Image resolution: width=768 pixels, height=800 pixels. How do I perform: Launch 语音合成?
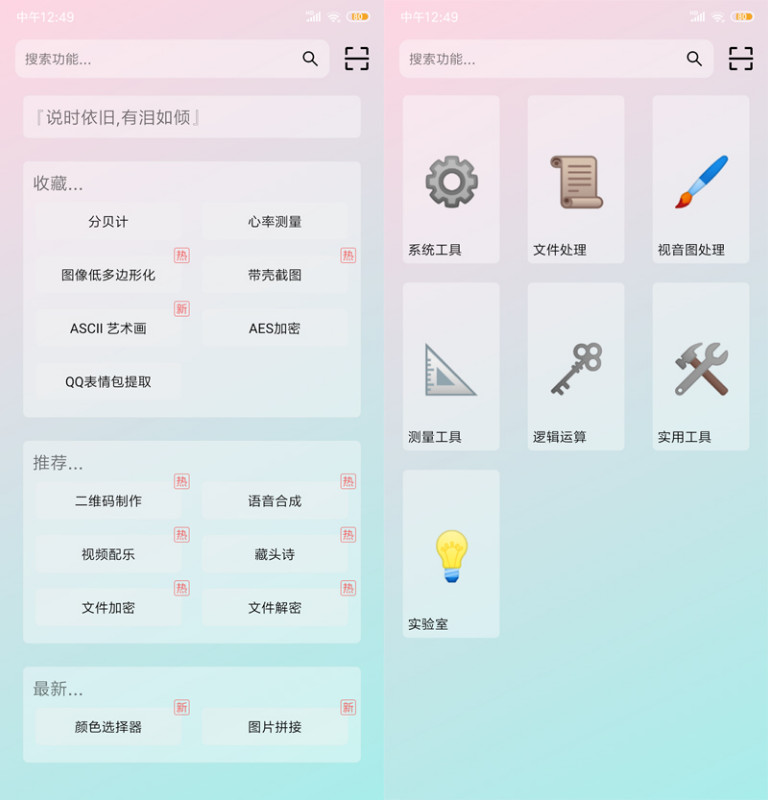click(x=275, y=501)
